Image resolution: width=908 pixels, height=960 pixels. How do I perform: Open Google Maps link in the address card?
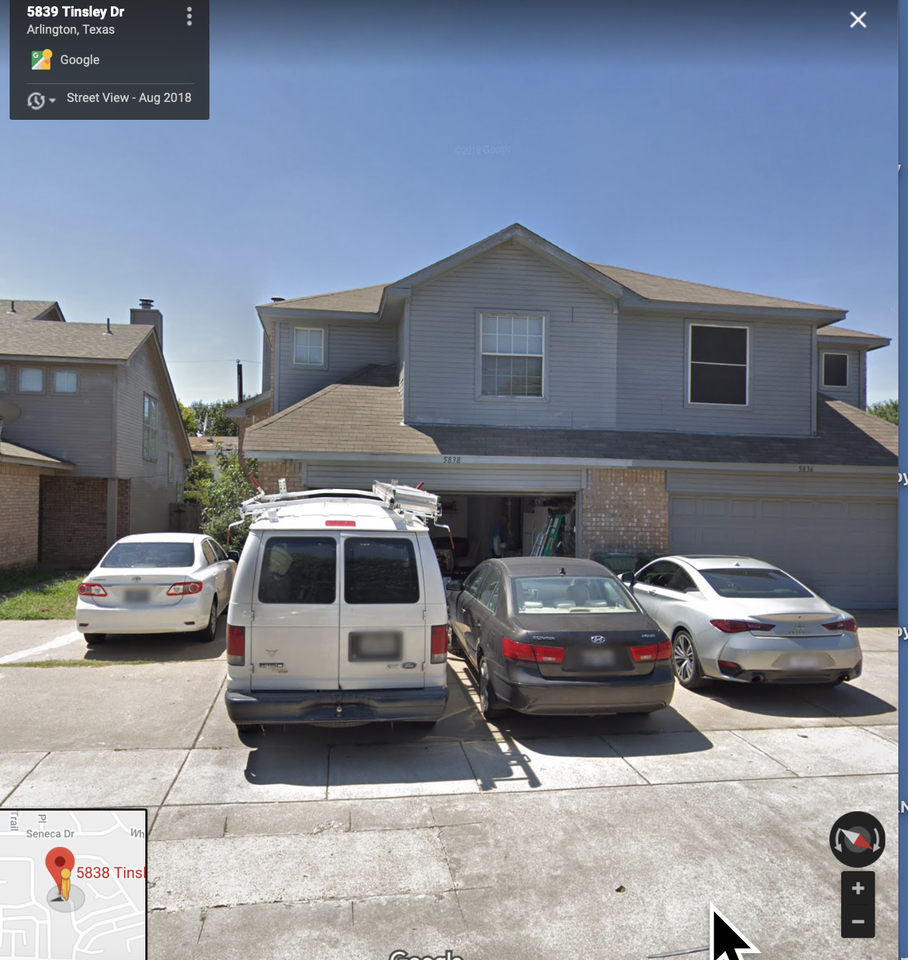66,60
